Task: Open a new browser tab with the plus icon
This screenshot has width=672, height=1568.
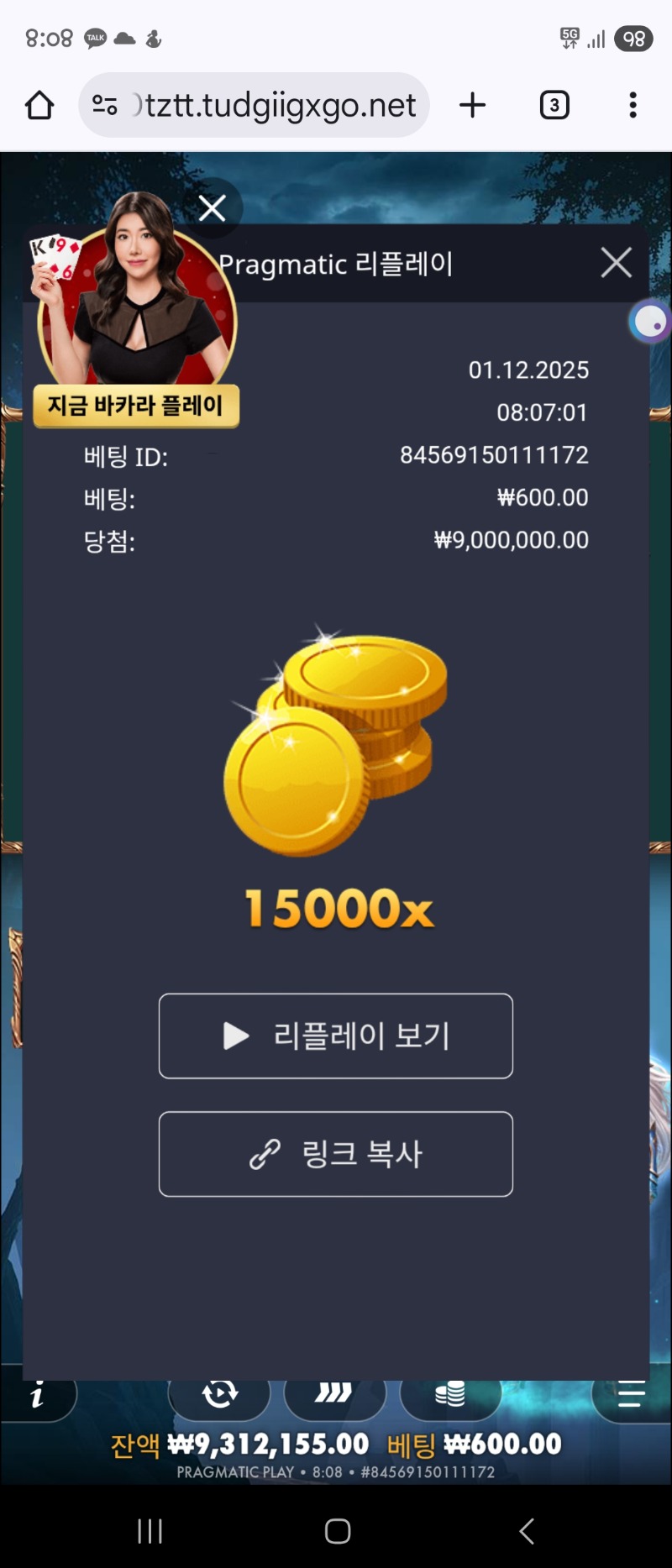Action: [472, 104]
